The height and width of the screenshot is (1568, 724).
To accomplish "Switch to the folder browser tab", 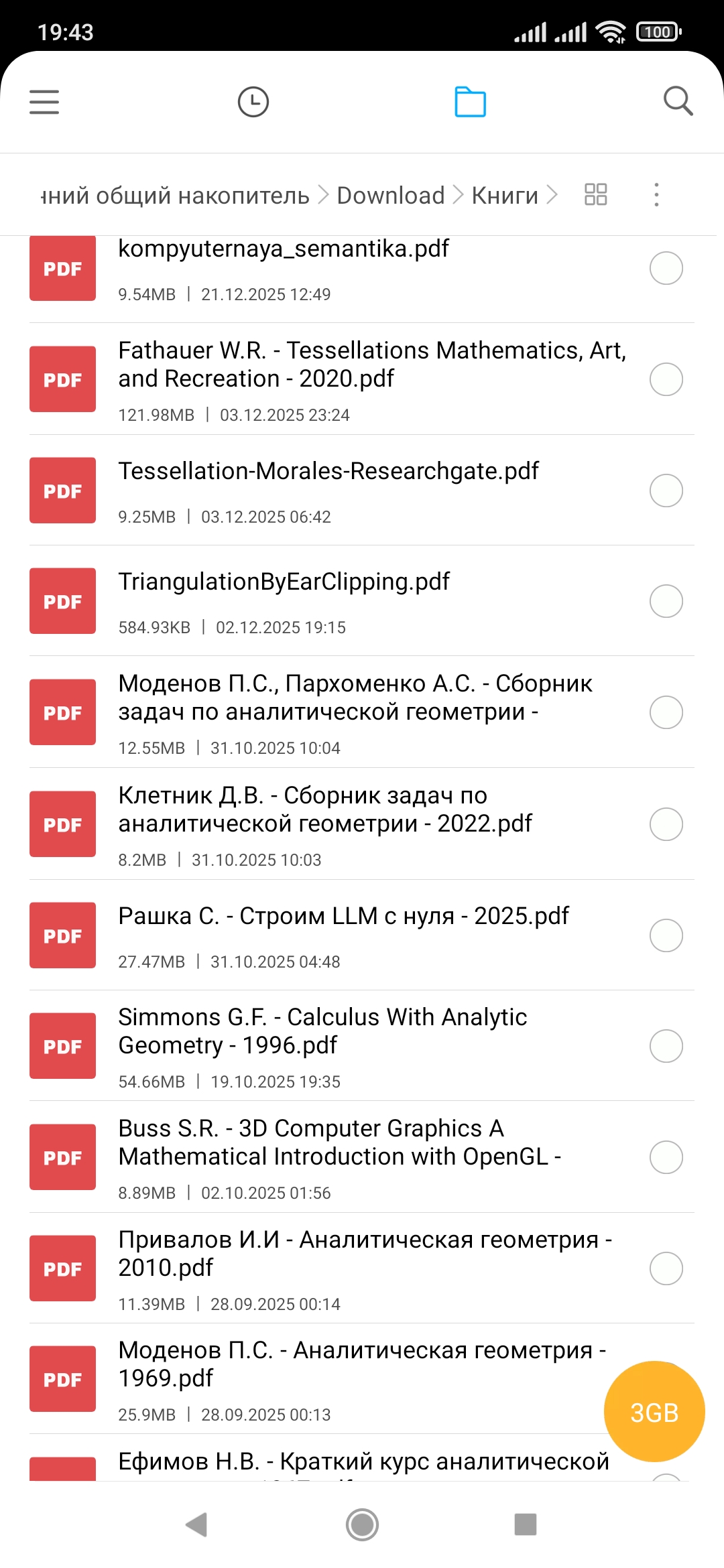I will 470,102.
